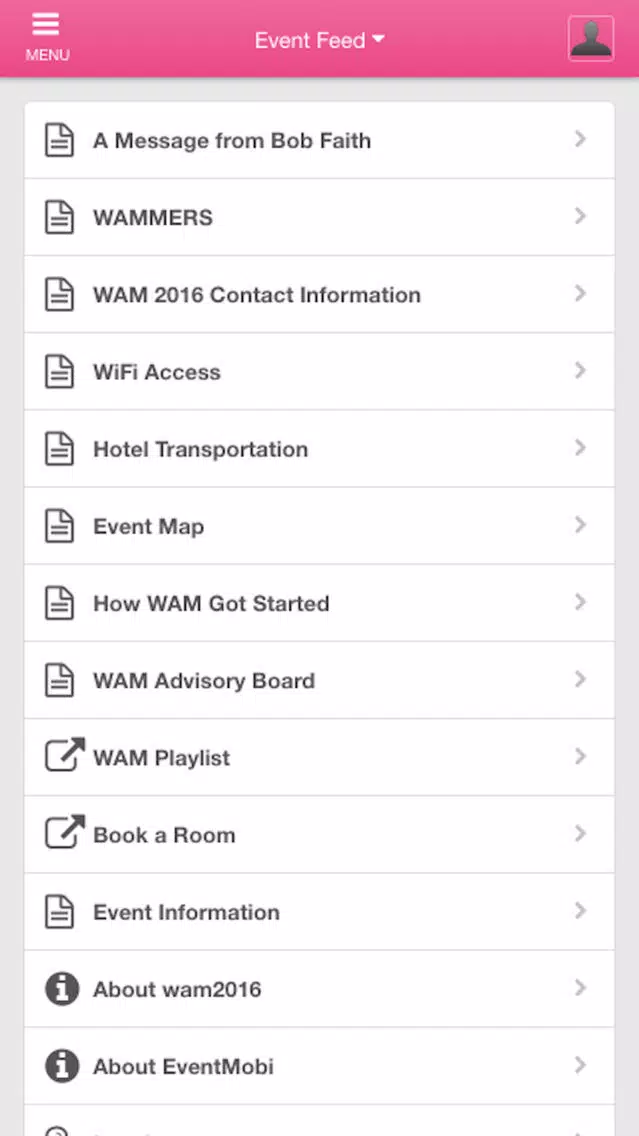Screen dimensions: 639x1136
Task: Open WAM Advisory Board
Action: (x=320, y=680)
